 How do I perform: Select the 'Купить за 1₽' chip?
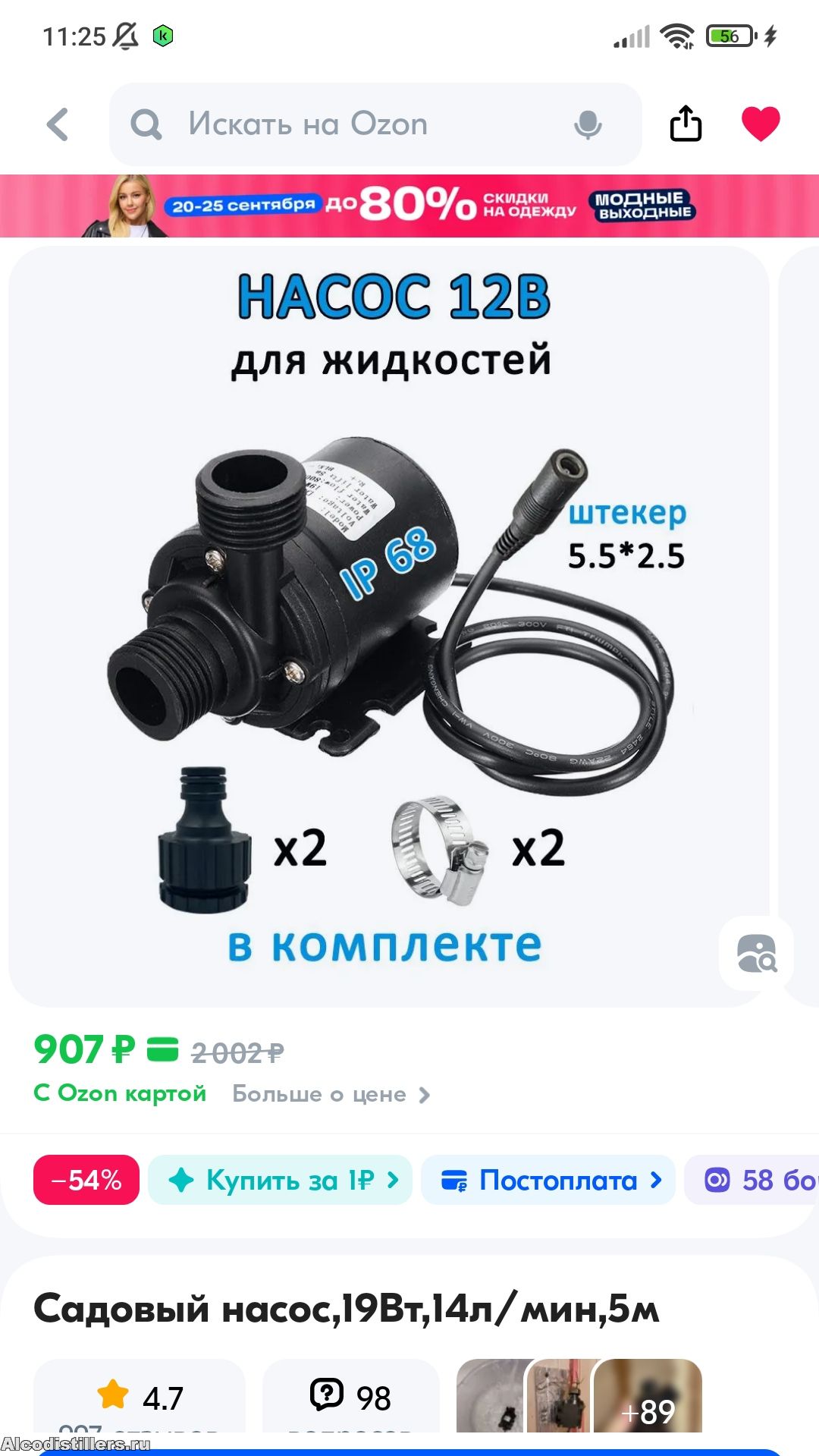coord(281,1180)
